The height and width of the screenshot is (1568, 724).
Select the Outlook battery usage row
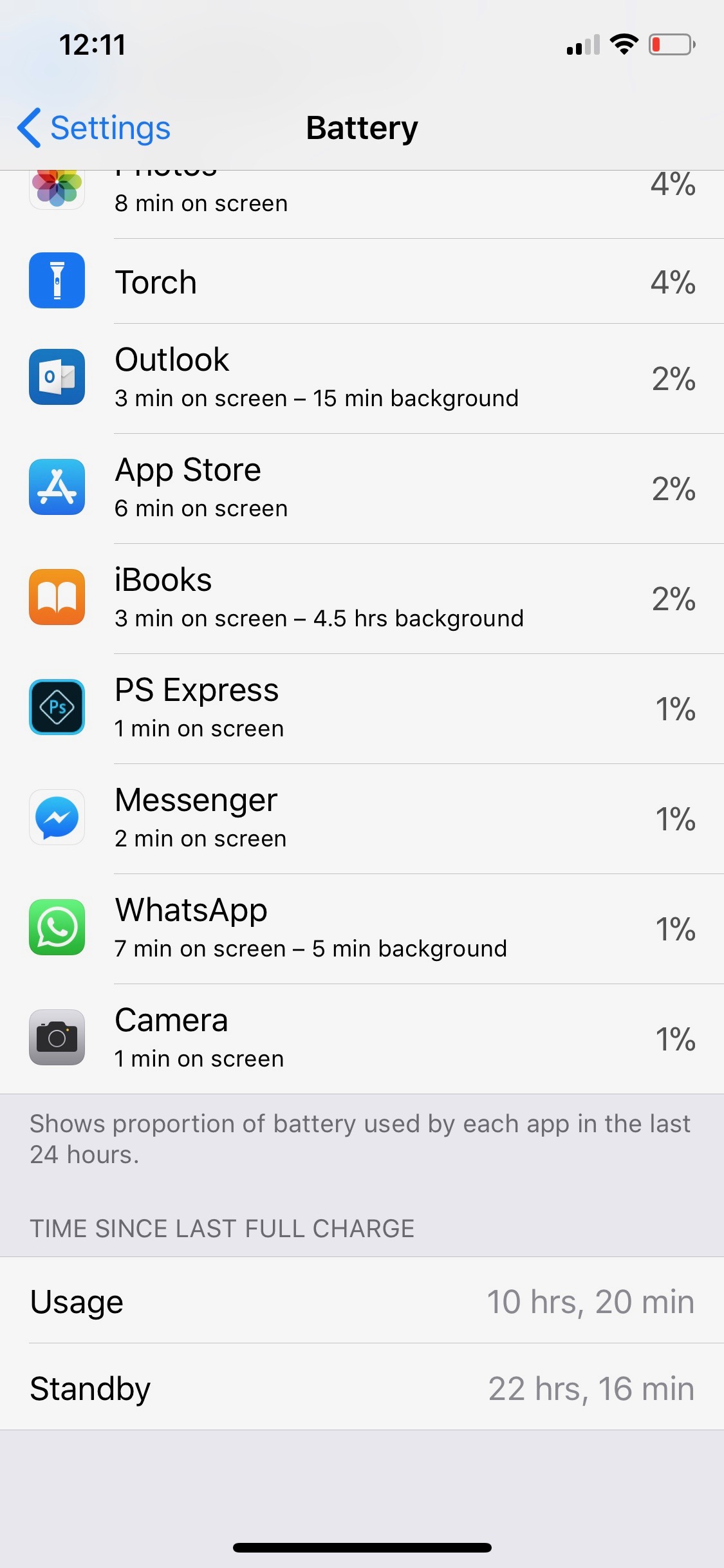point(362,378)
